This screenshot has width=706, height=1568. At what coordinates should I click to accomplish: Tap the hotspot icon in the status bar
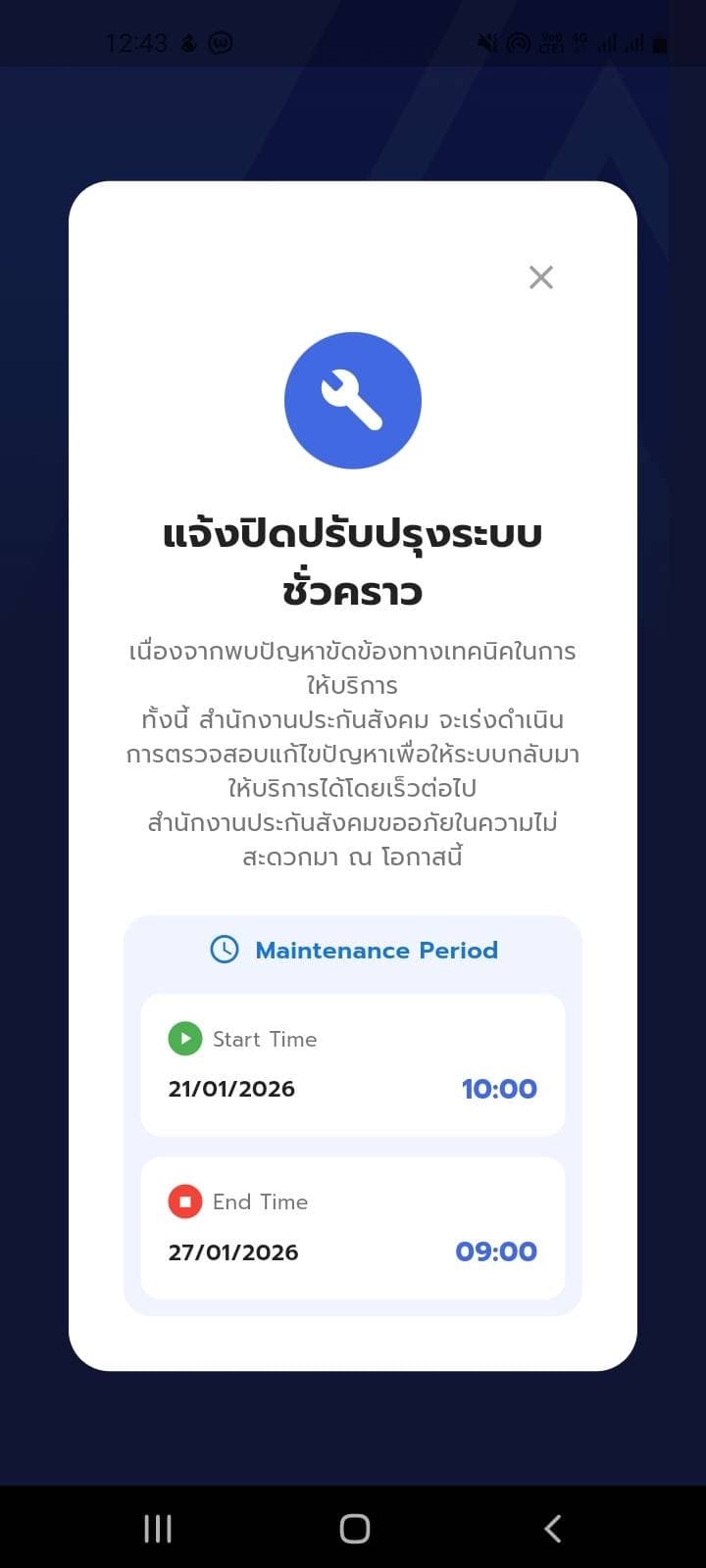coord(518,42)
